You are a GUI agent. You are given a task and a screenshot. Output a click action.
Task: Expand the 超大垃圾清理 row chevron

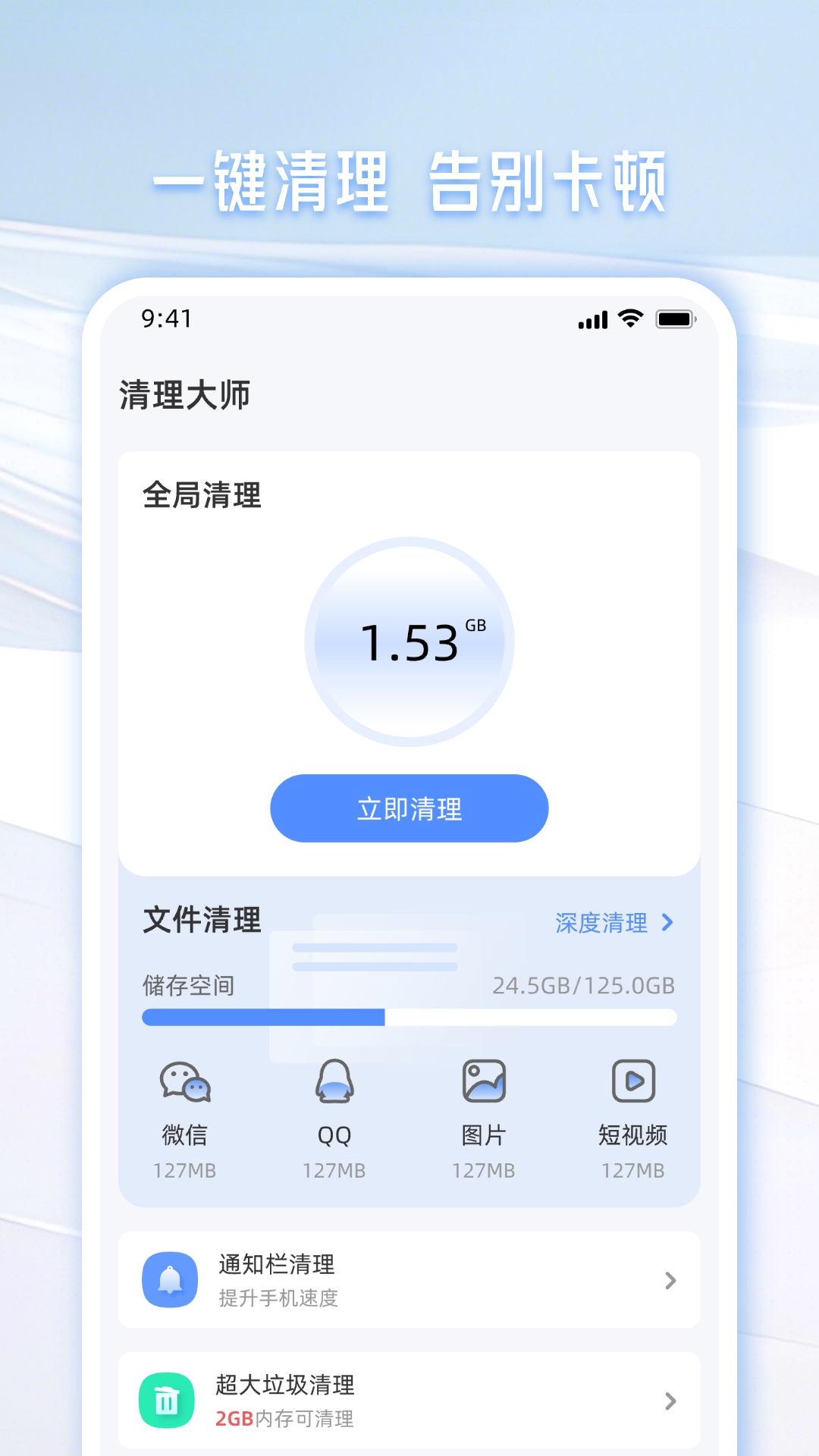[669, 1401]
